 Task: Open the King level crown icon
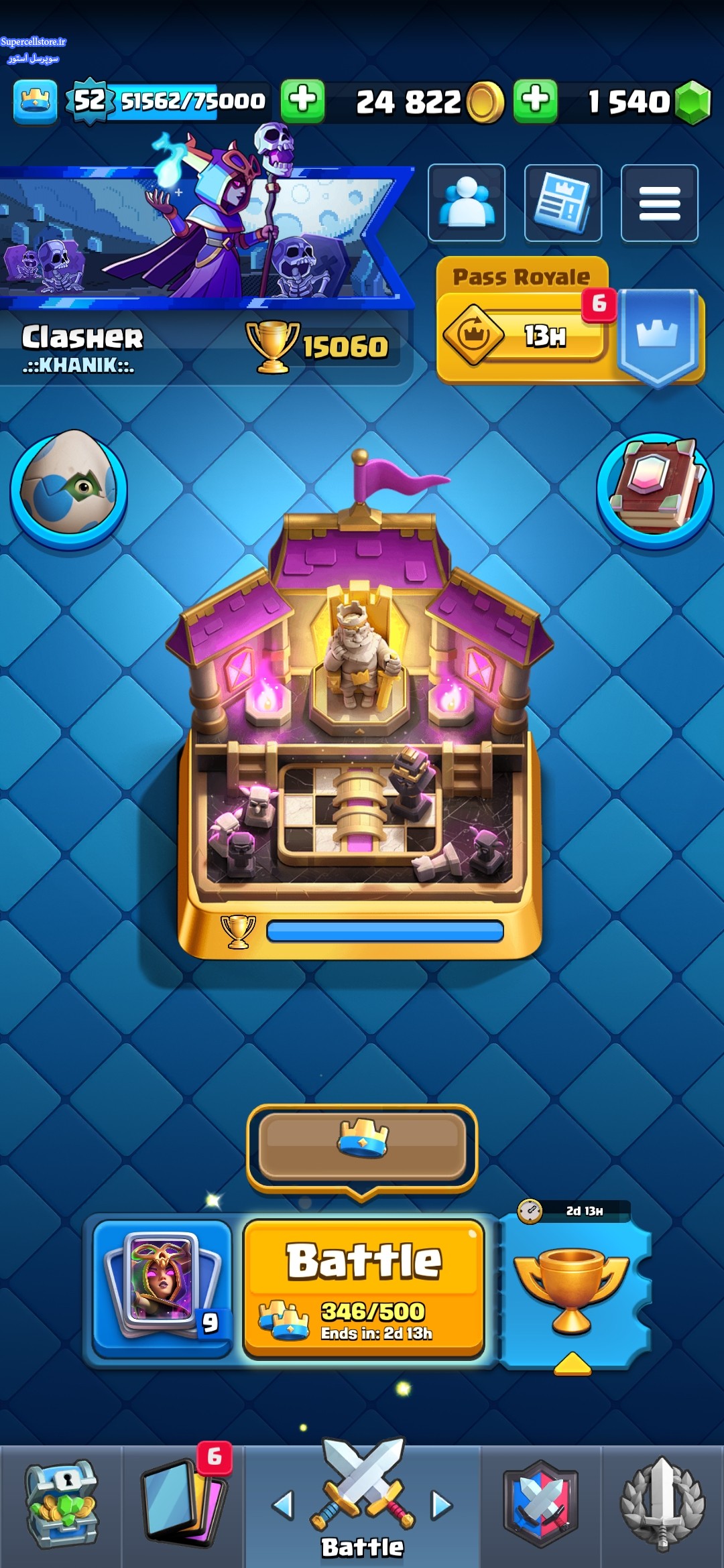pos(36,101)
